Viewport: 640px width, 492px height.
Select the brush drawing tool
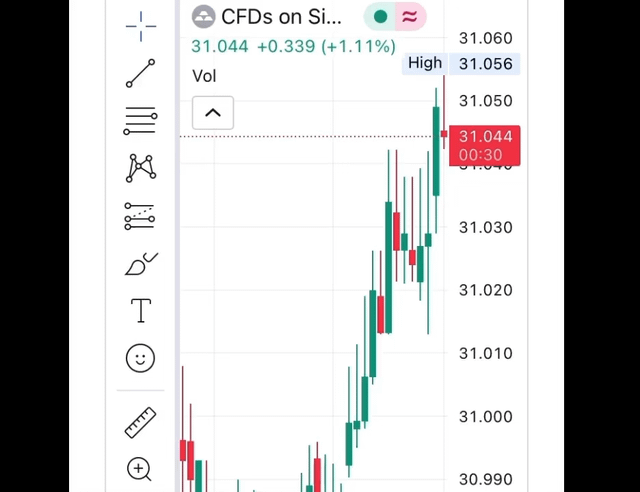tap(141, 264)
